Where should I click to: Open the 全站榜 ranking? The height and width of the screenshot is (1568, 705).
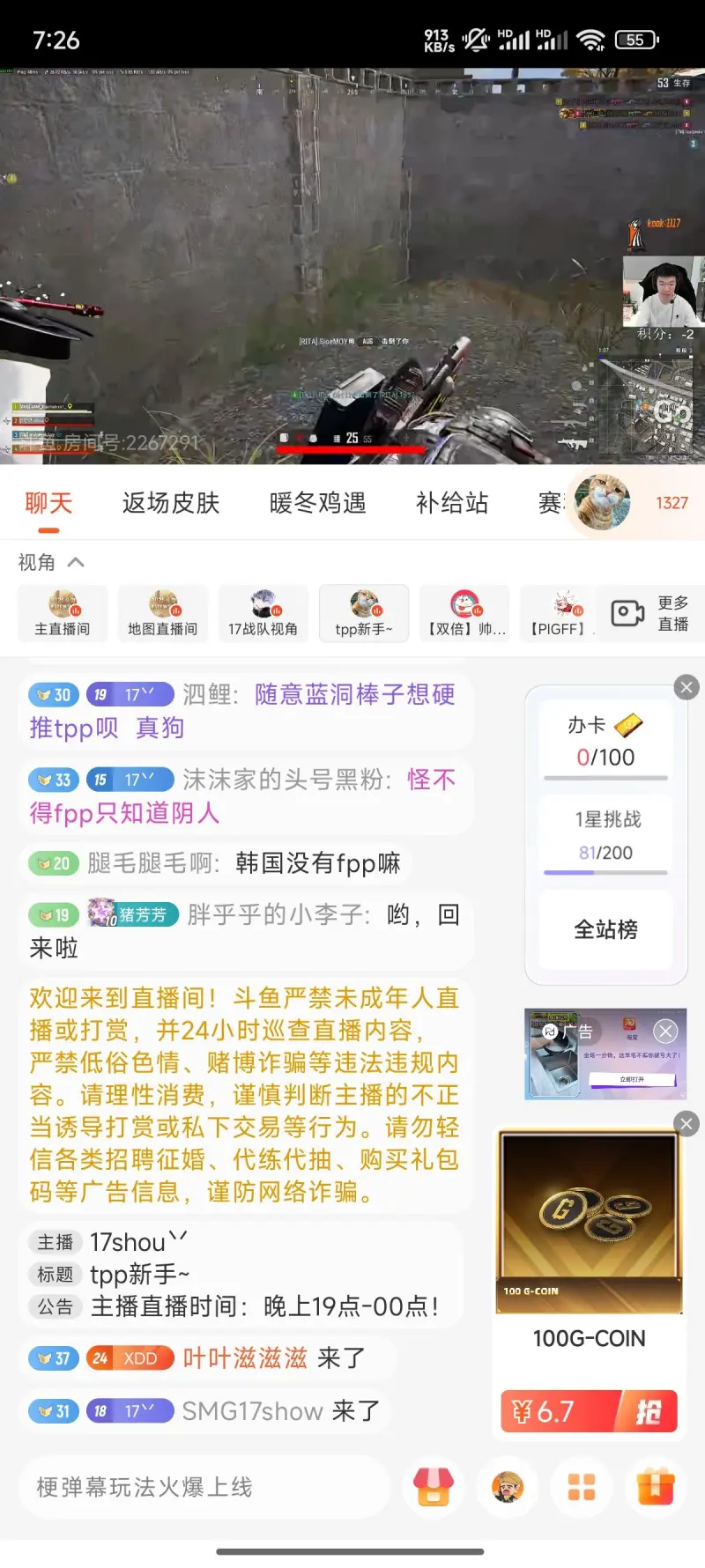605,929
